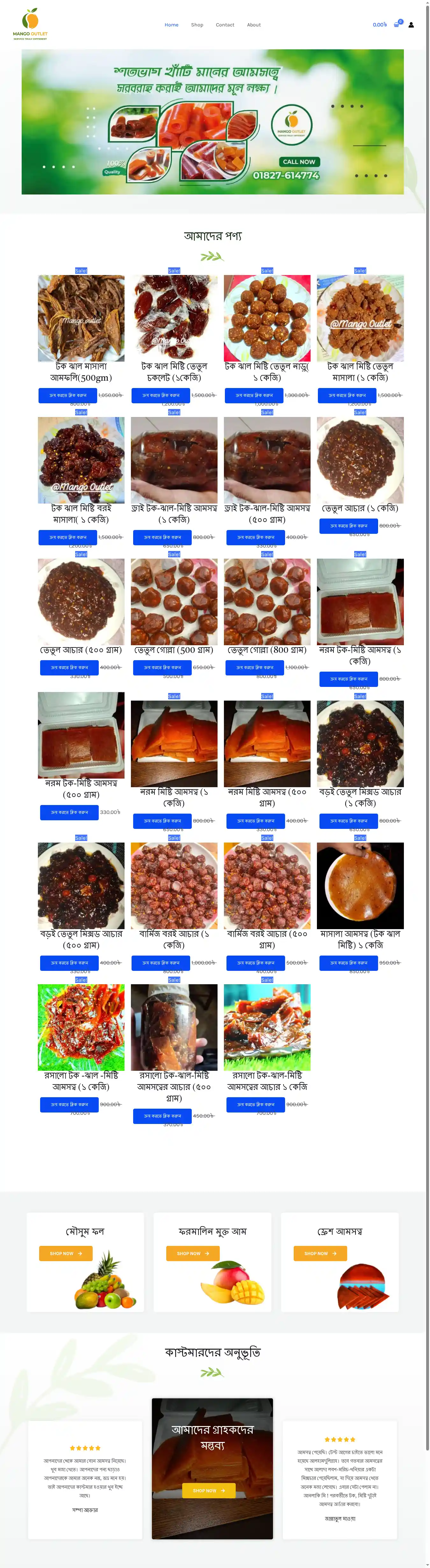This screenshot has width=430, height=1568.
Task: Tap Shop Now in ফ্রেশ আমসত্ব card
Action: (x=320, y=1253)
